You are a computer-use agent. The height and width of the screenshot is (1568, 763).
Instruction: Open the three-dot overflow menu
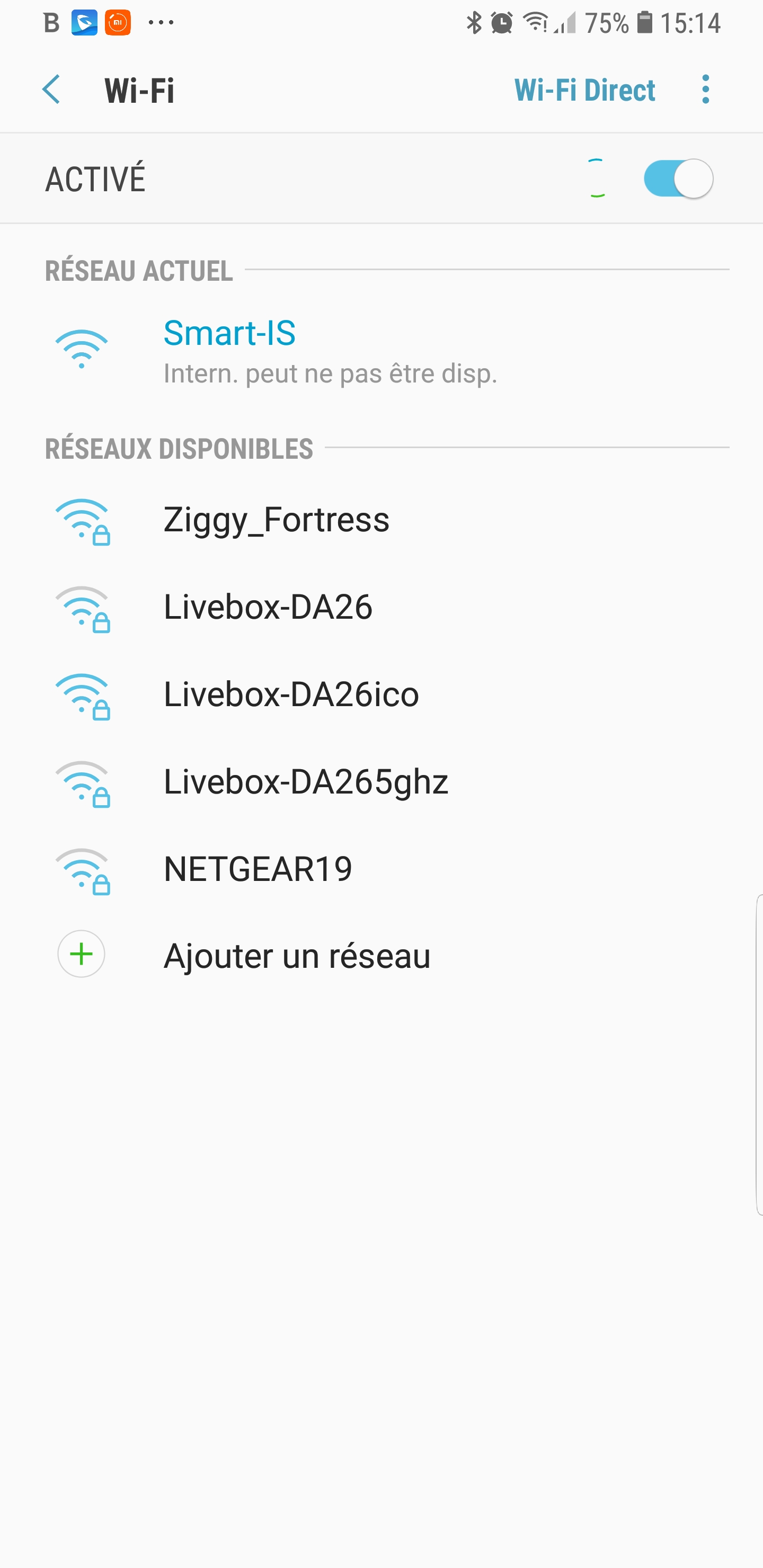pyautogui.click(x=706, y=90)
